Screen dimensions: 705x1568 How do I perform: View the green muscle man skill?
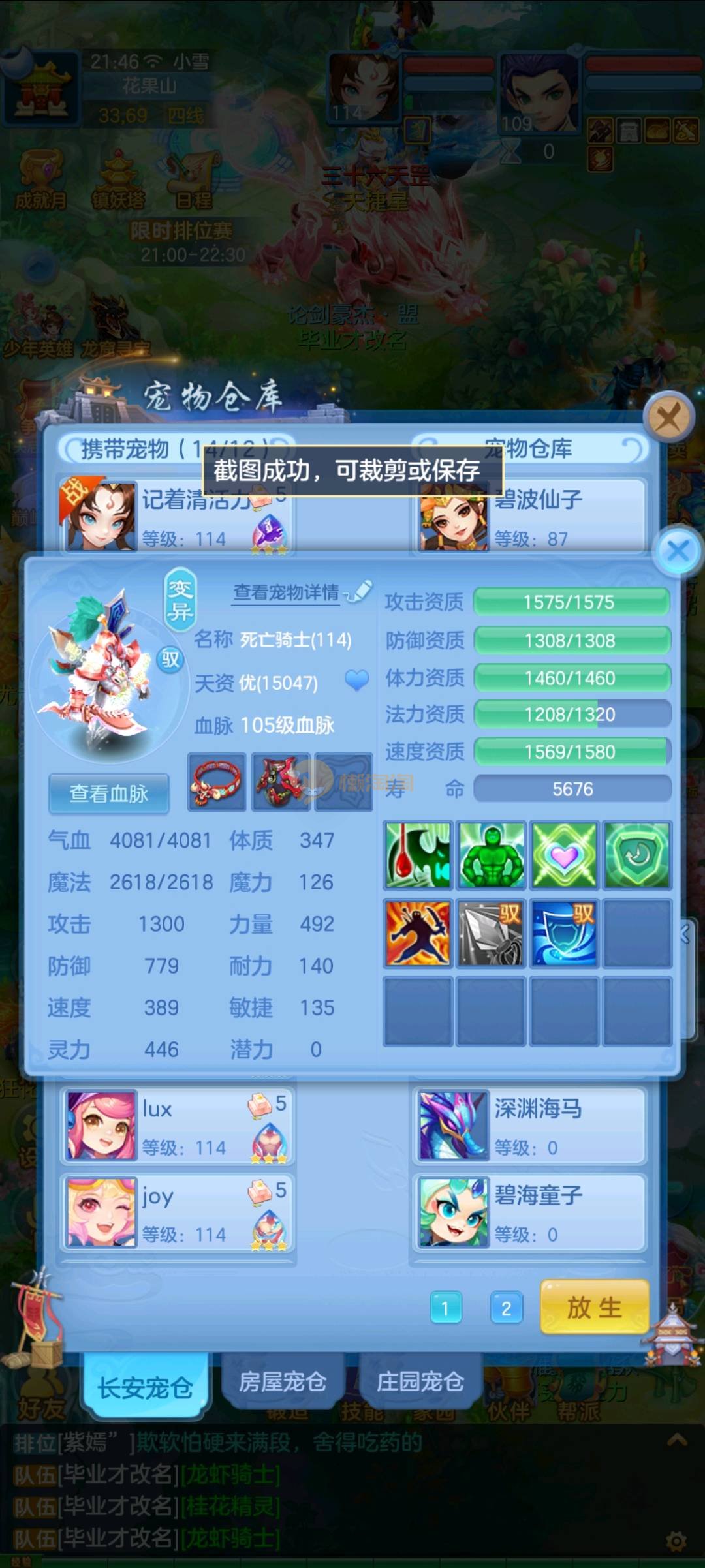[491, 855]
